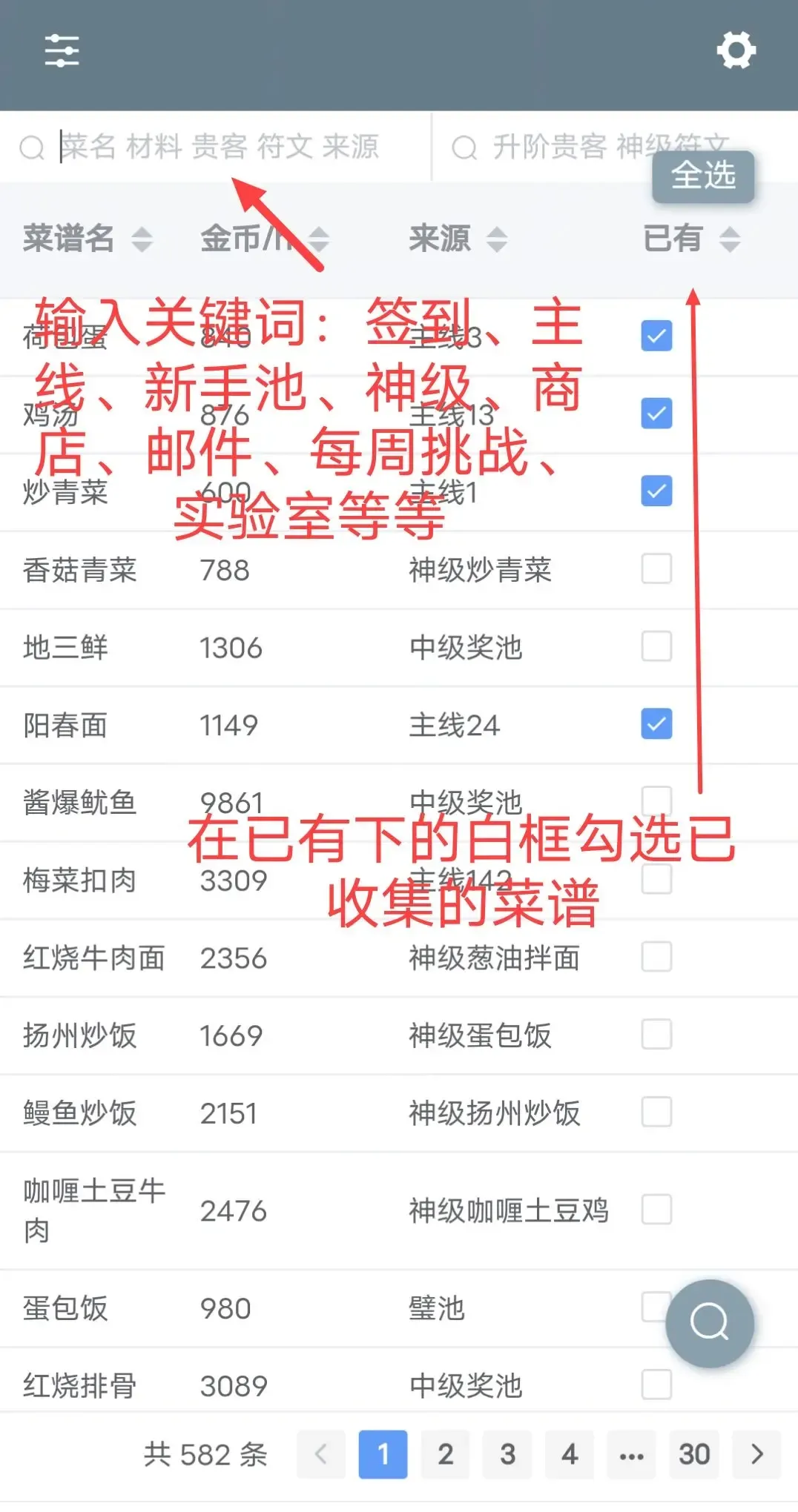Open the filter options icon
Screen dimensions: 798x1512
(62, 51)
